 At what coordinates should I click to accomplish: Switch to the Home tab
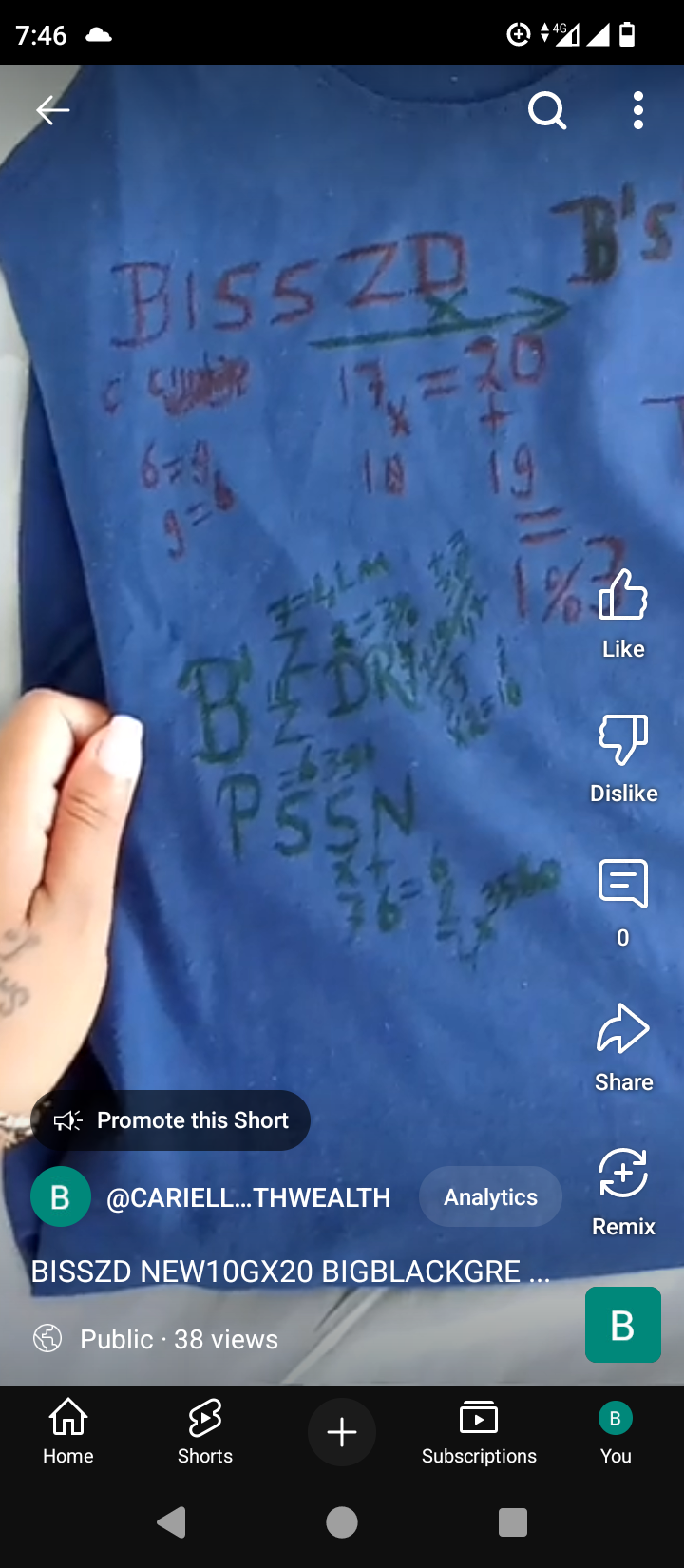pos(68,1431)
